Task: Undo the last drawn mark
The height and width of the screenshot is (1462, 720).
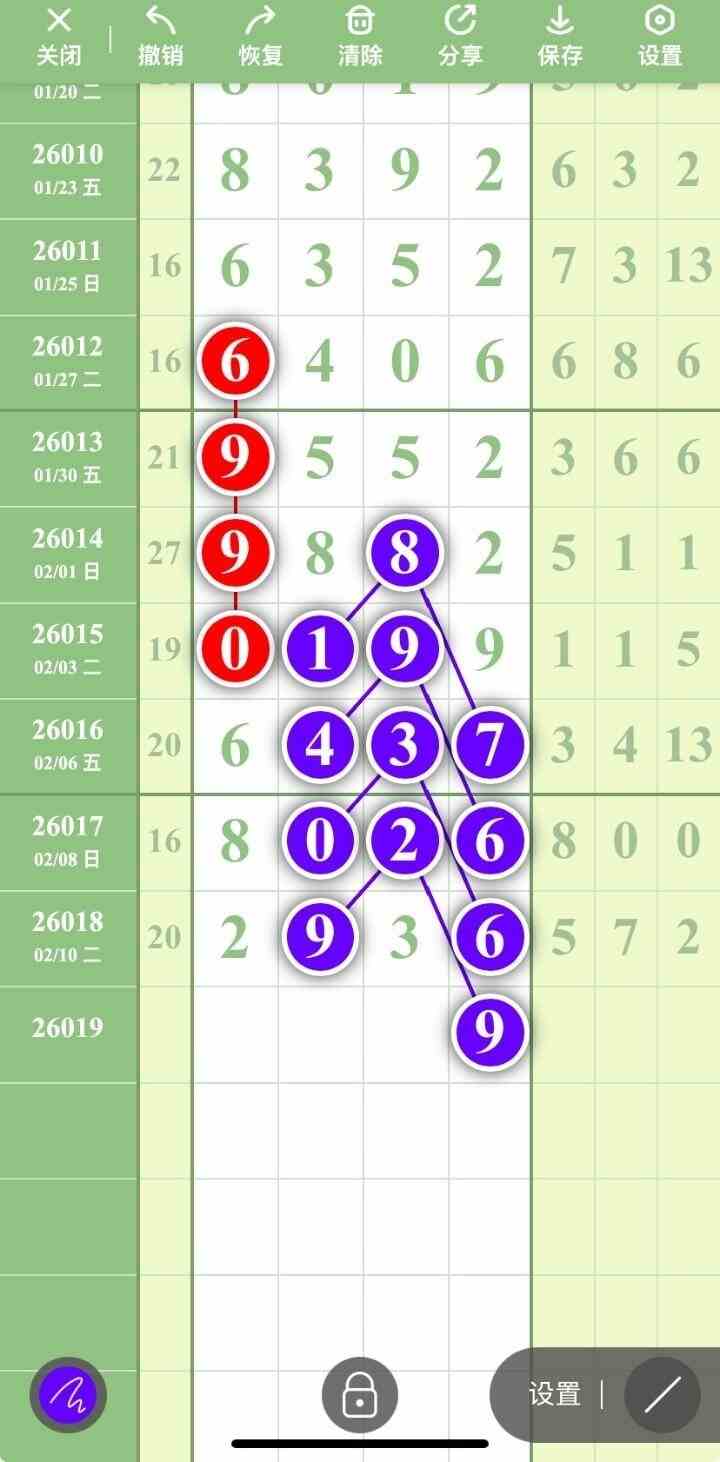Action: click(x=160, y=36)
